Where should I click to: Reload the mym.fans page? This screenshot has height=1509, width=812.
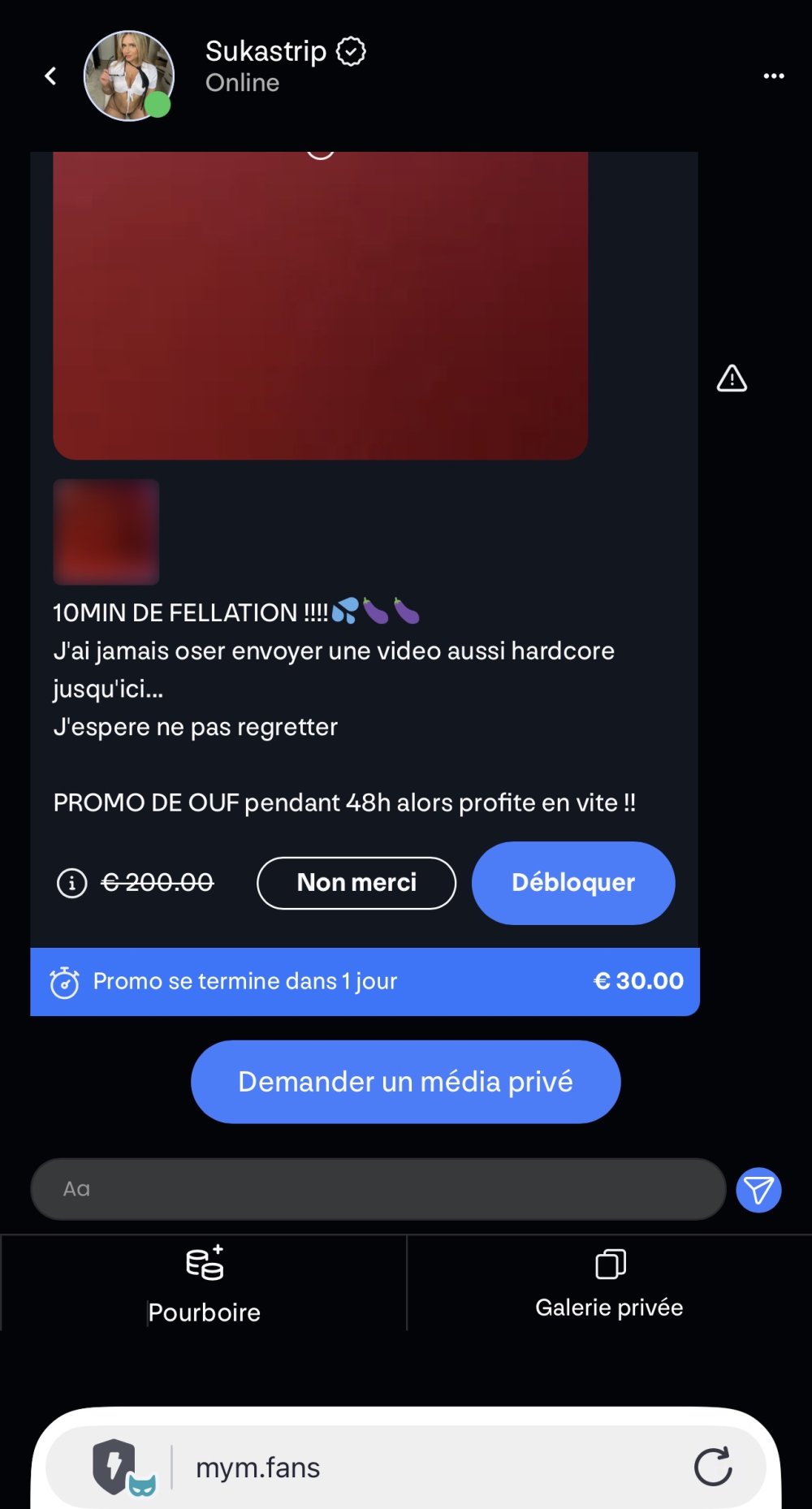coord(713,1467)
